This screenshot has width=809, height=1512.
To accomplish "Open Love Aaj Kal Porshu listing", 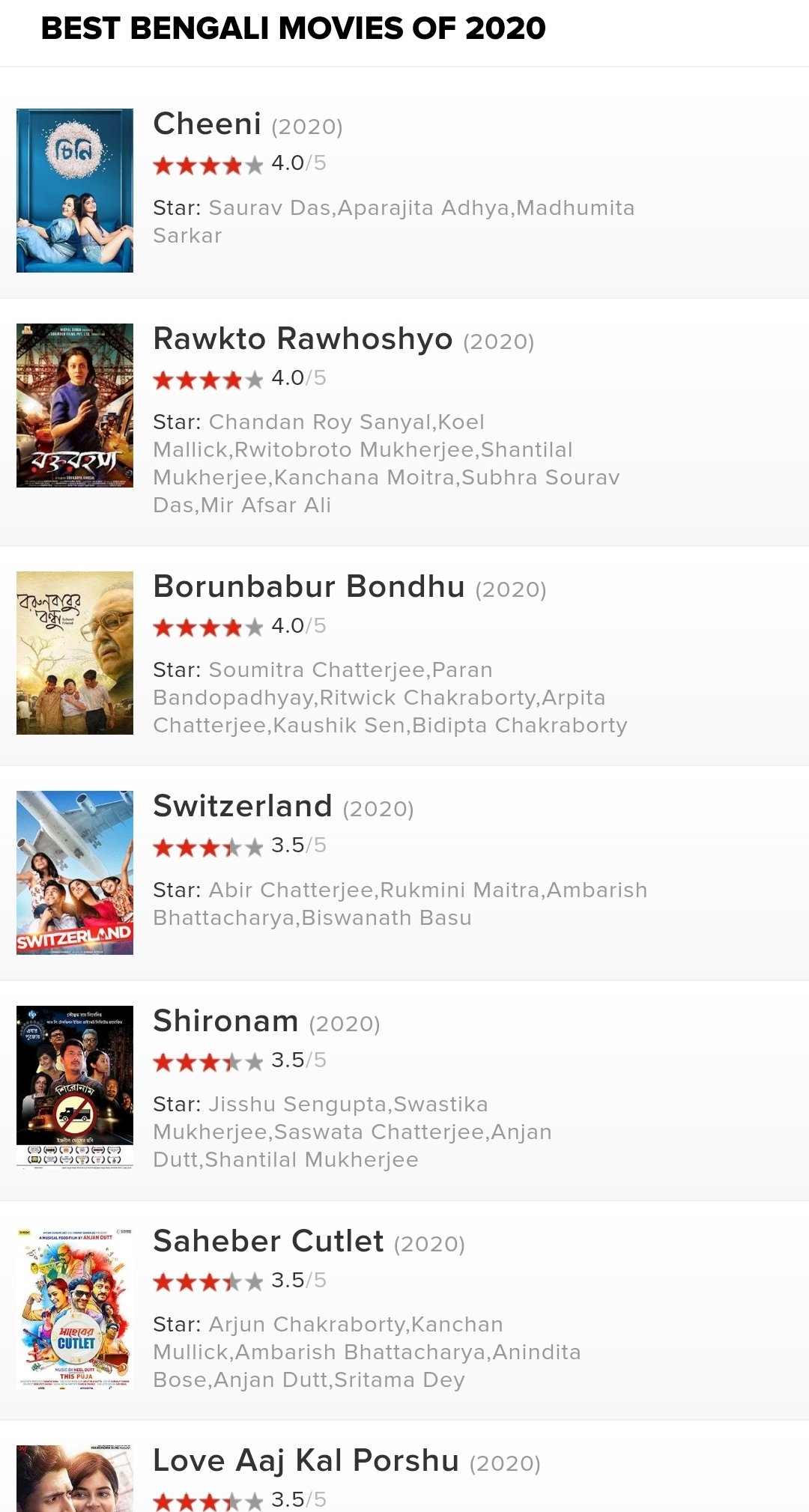I will click(306, 1461).
